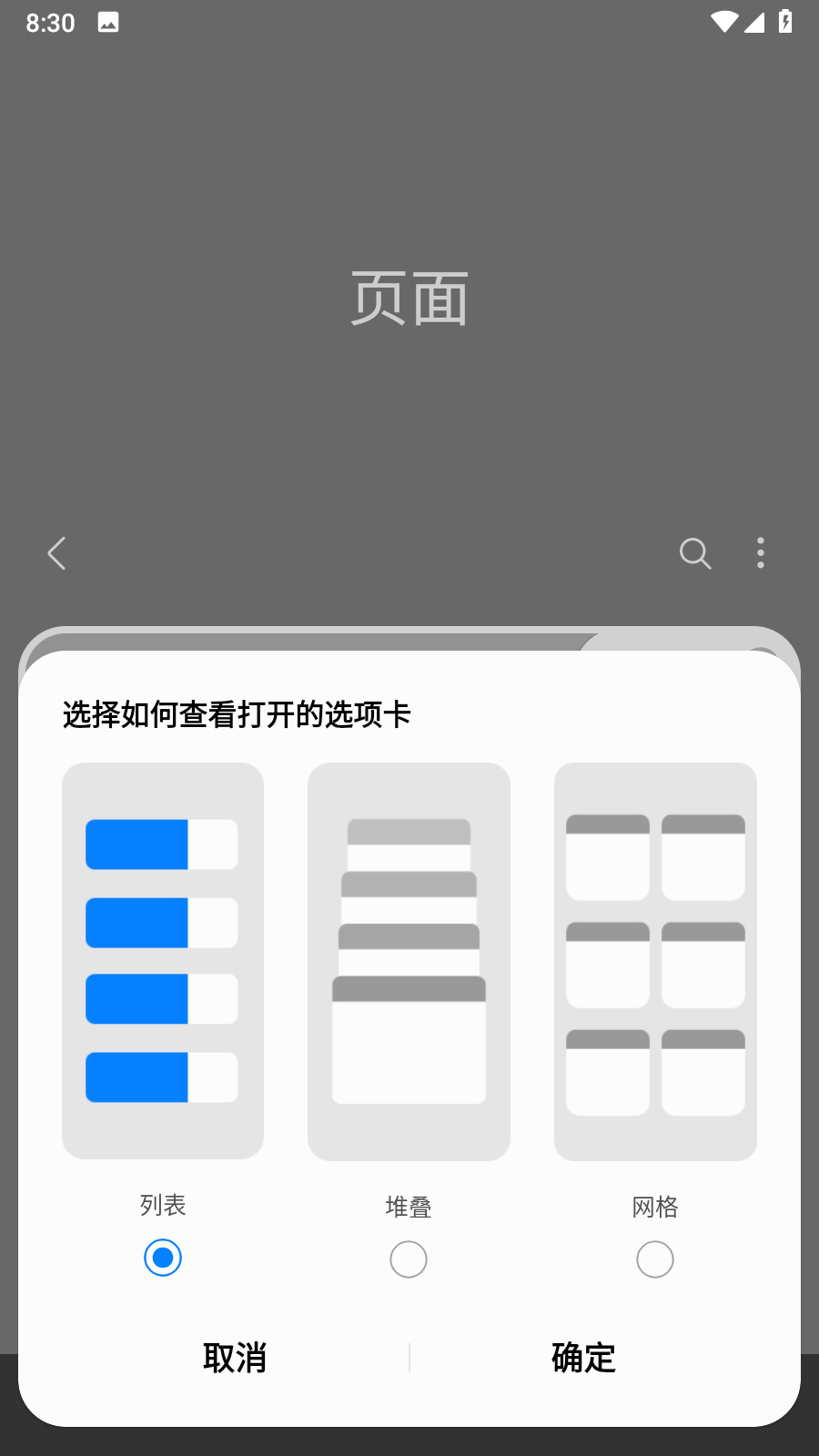Viewport: 819px width, 1456px height.
Task: Confirm with the 确定 button
Action: click(584, 1358)
